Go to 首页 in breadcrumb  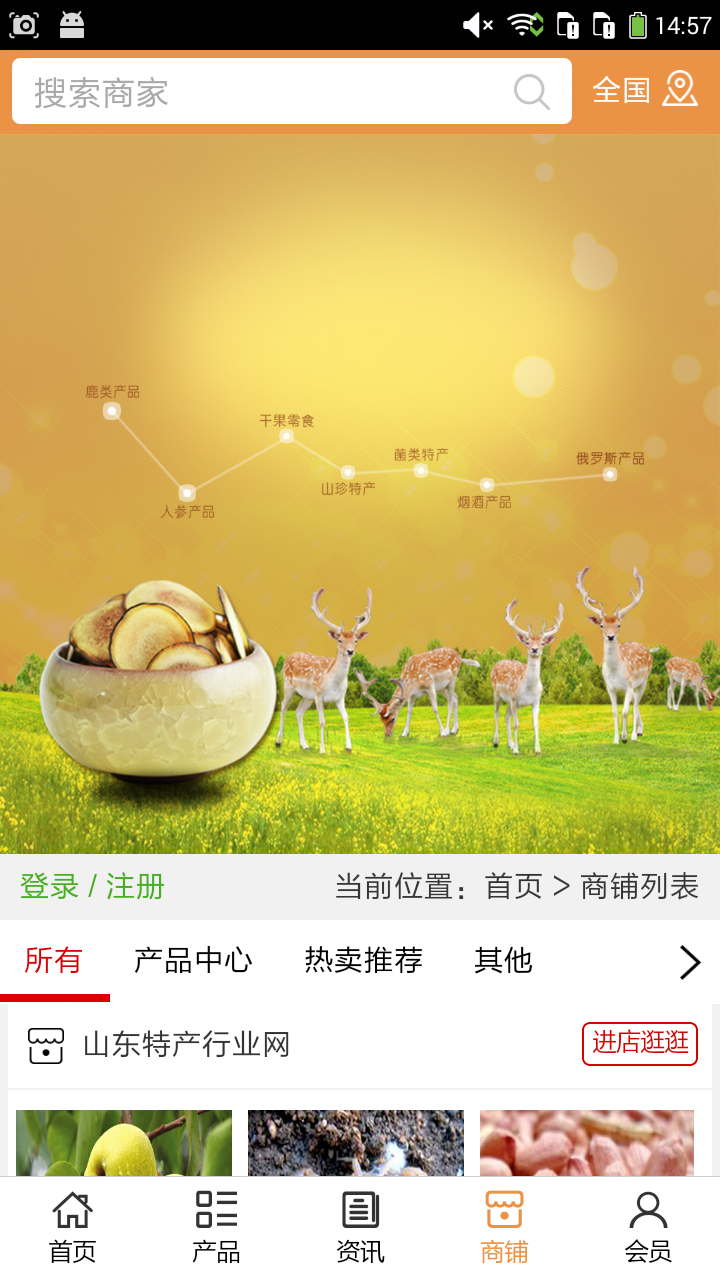click(513, 886)
